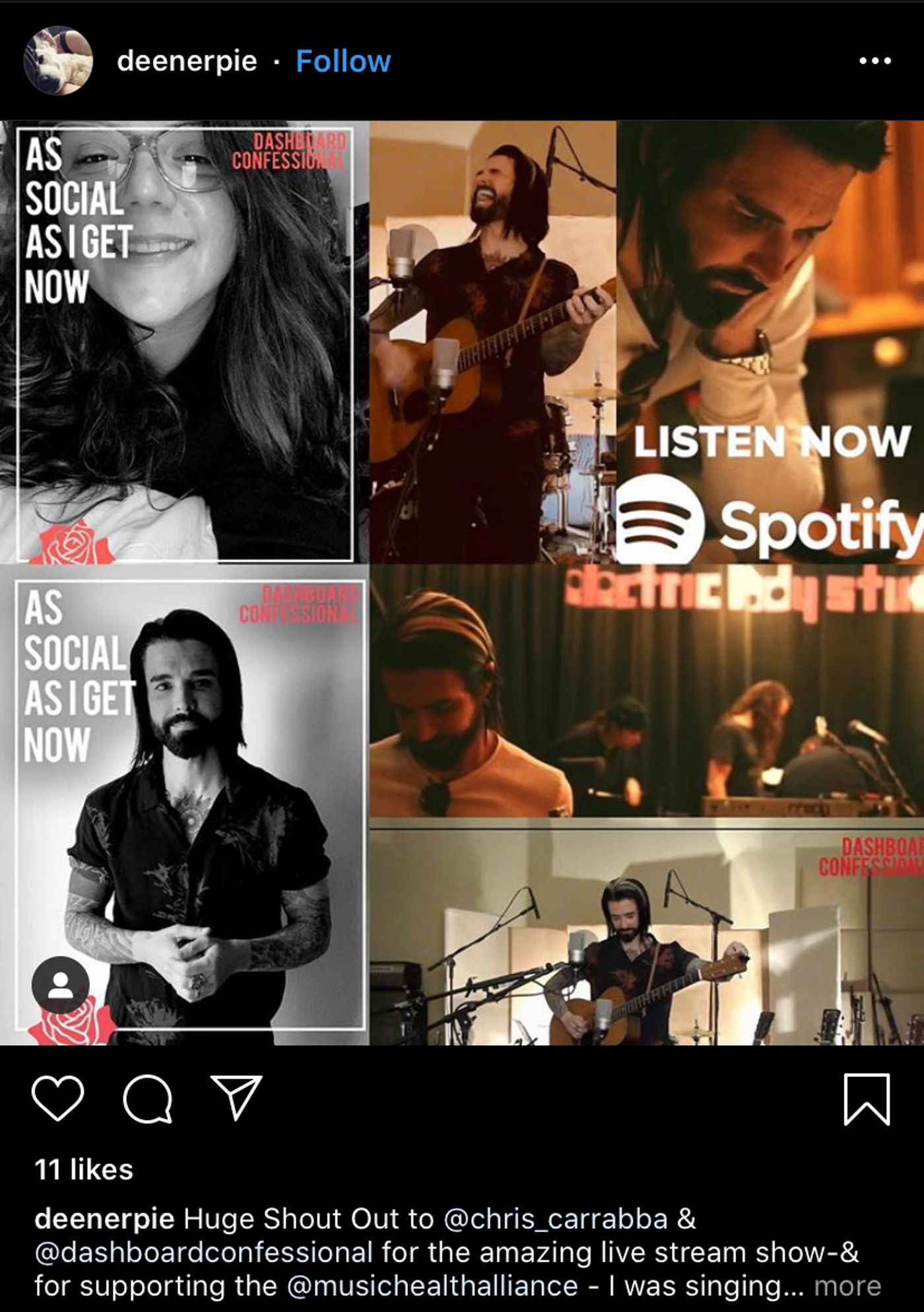924x1312 pixels.
Task: Follow the deenerpie account
Action: [343, 61]
